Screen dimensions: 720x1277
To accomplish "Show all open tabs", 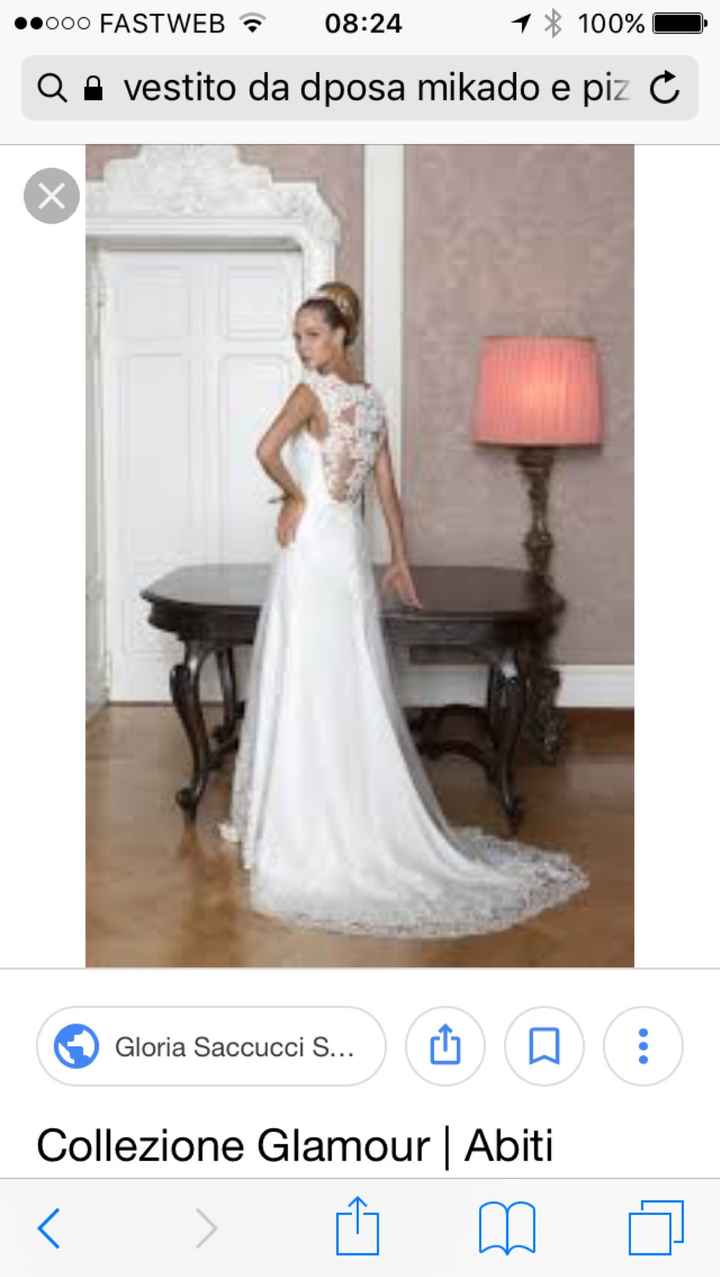I will 656,1228.
